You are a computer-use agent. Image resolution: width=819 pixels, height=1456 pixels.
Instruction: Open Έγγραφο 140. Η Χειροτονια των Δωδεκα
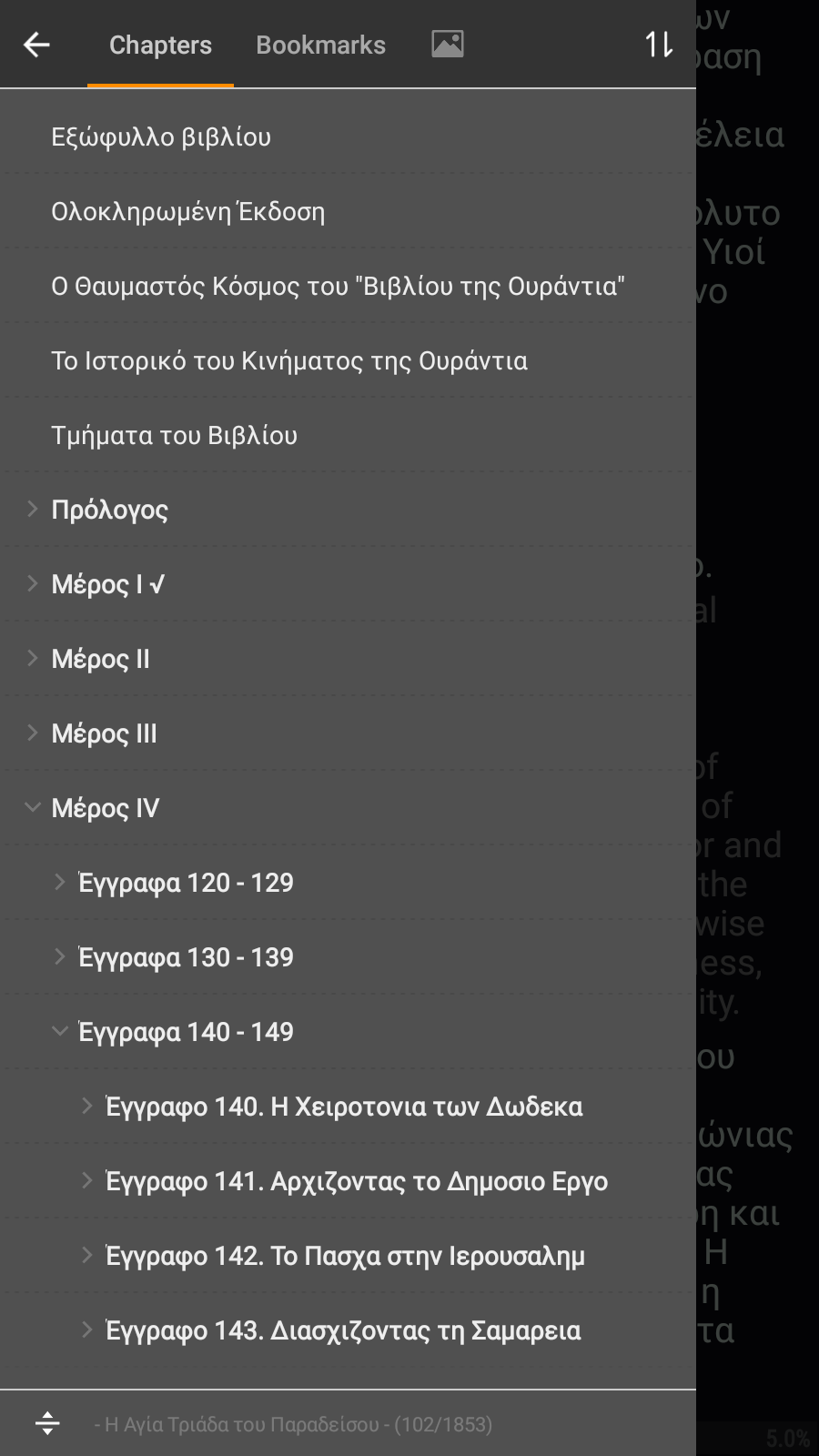[344, 1107]
